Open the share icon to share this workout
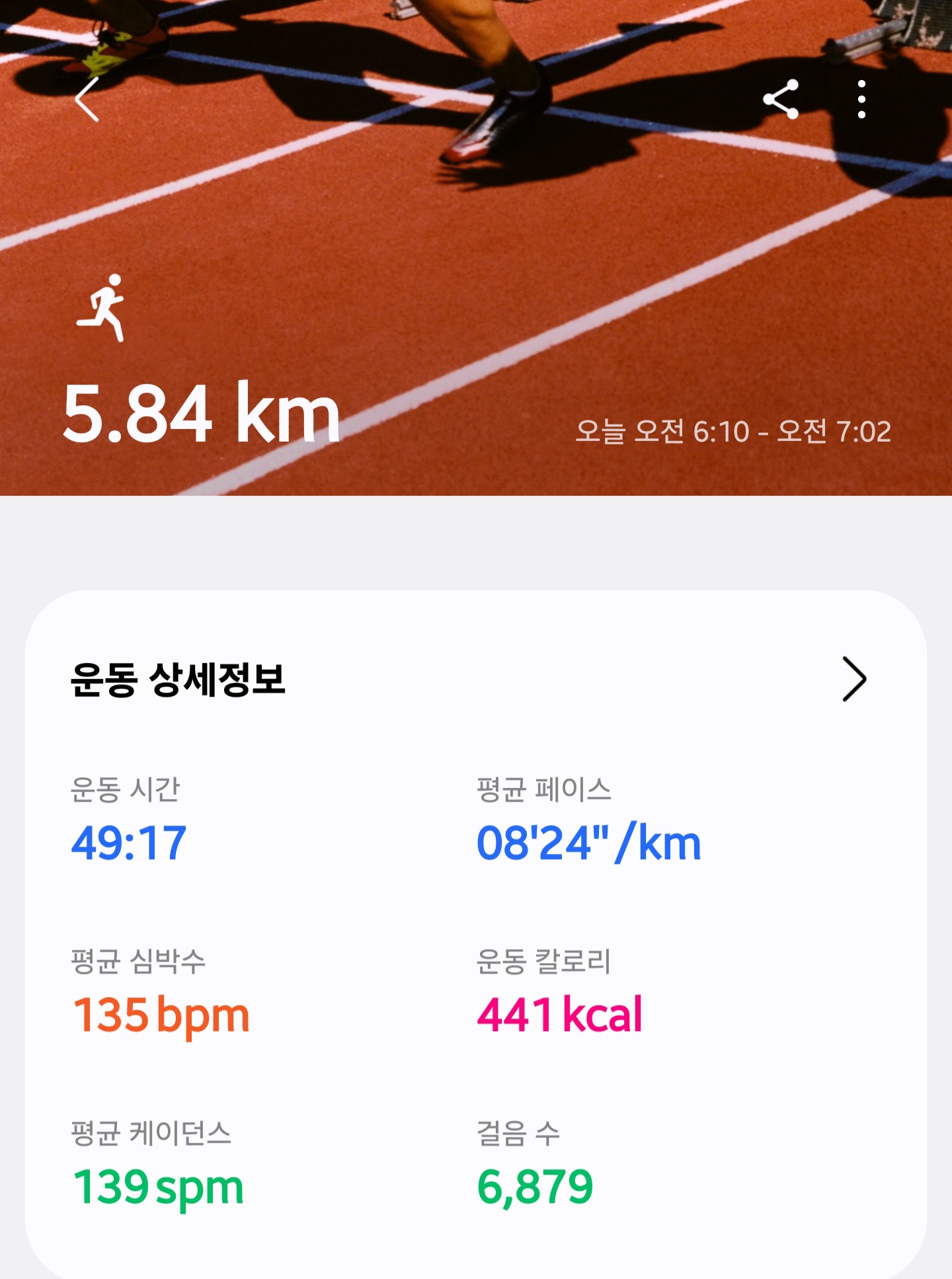 coord(782,99)
